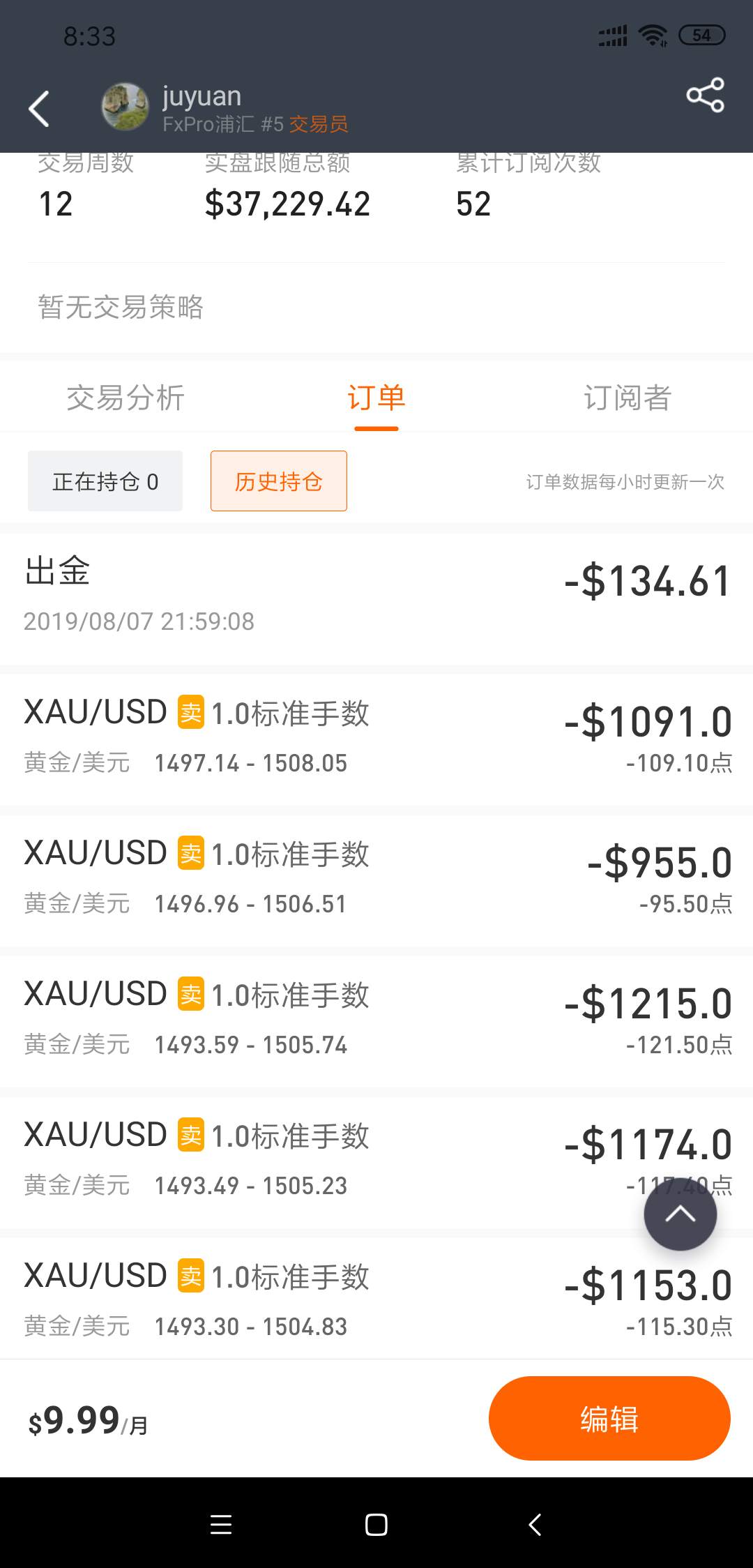Go to the system home screen
This screenshot has height=1568, width=753.
coord(376,1525)
